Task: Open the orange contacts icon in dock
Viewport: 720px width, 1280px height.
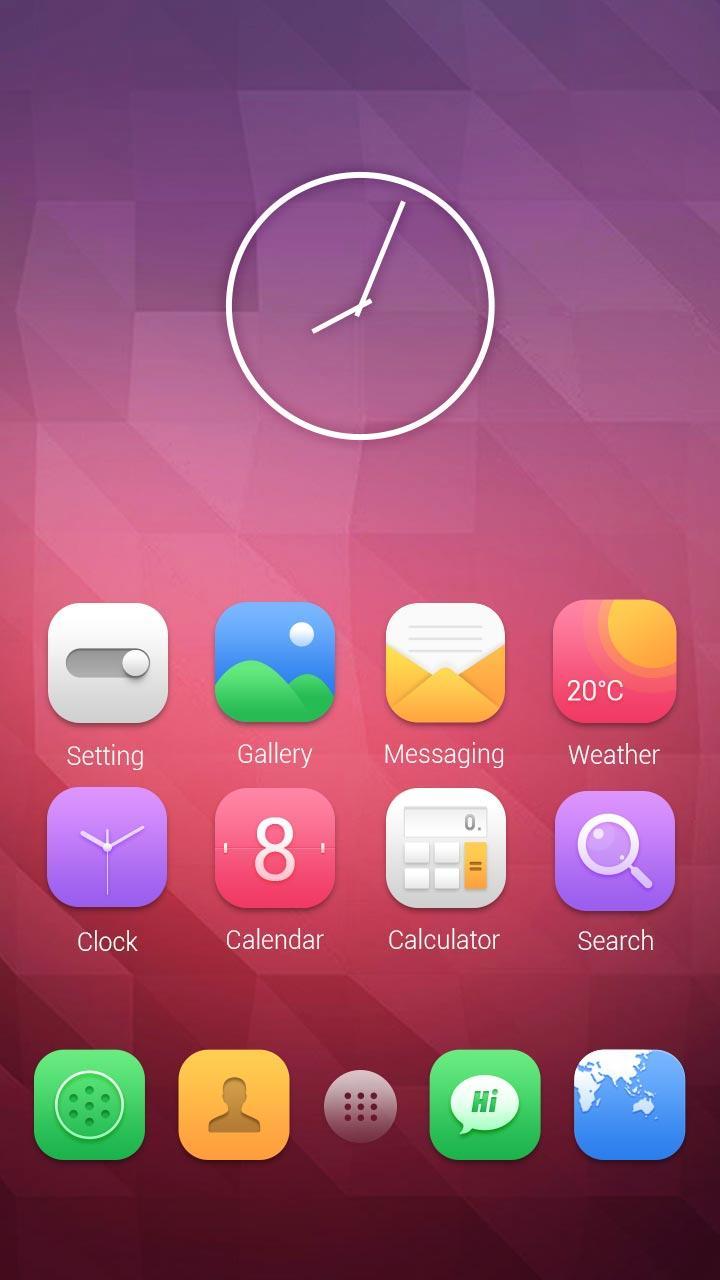Action: click(234, 1105)
